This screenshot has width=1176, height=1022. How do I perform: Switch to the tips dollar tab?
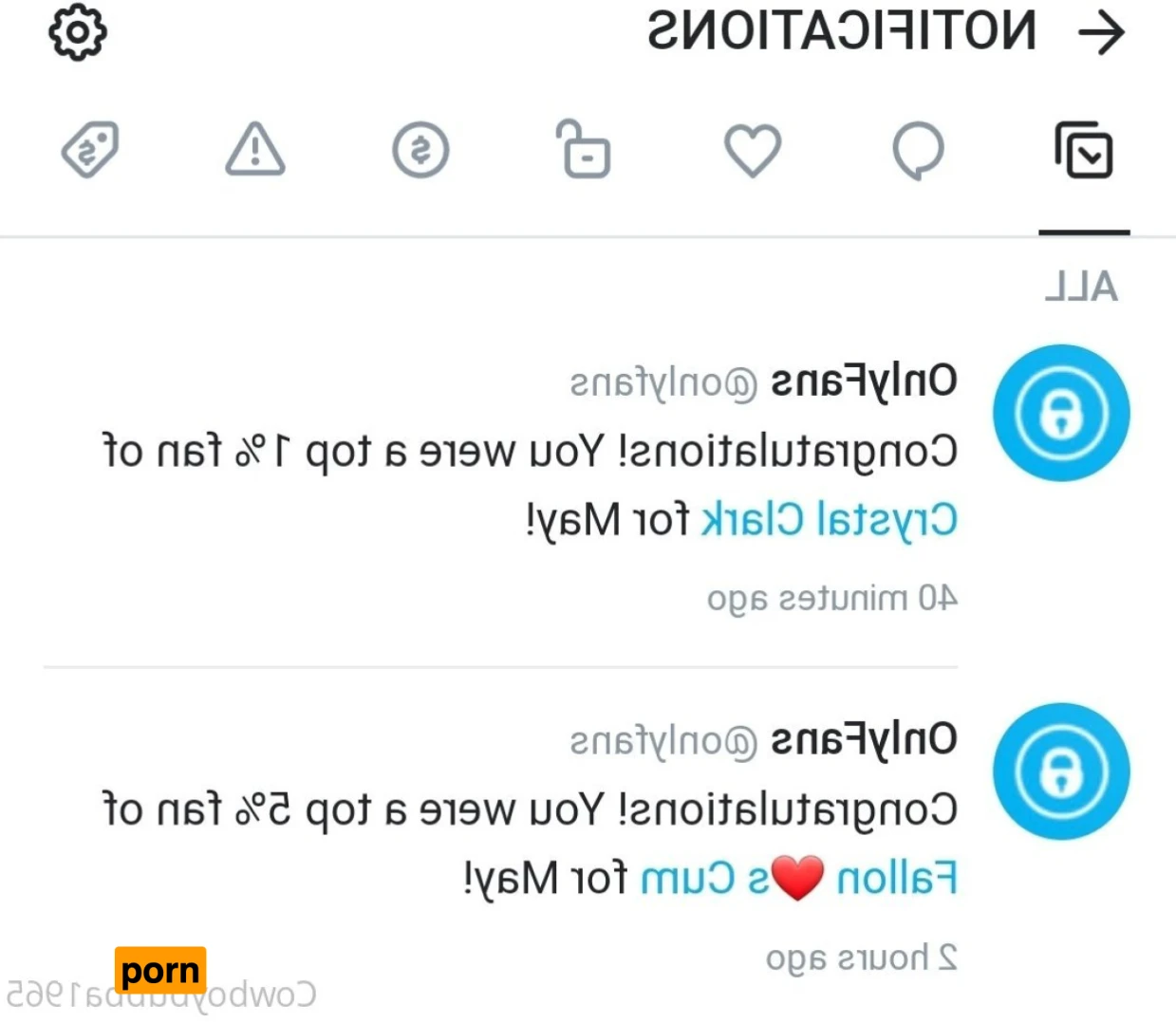[x=420, y=151]
